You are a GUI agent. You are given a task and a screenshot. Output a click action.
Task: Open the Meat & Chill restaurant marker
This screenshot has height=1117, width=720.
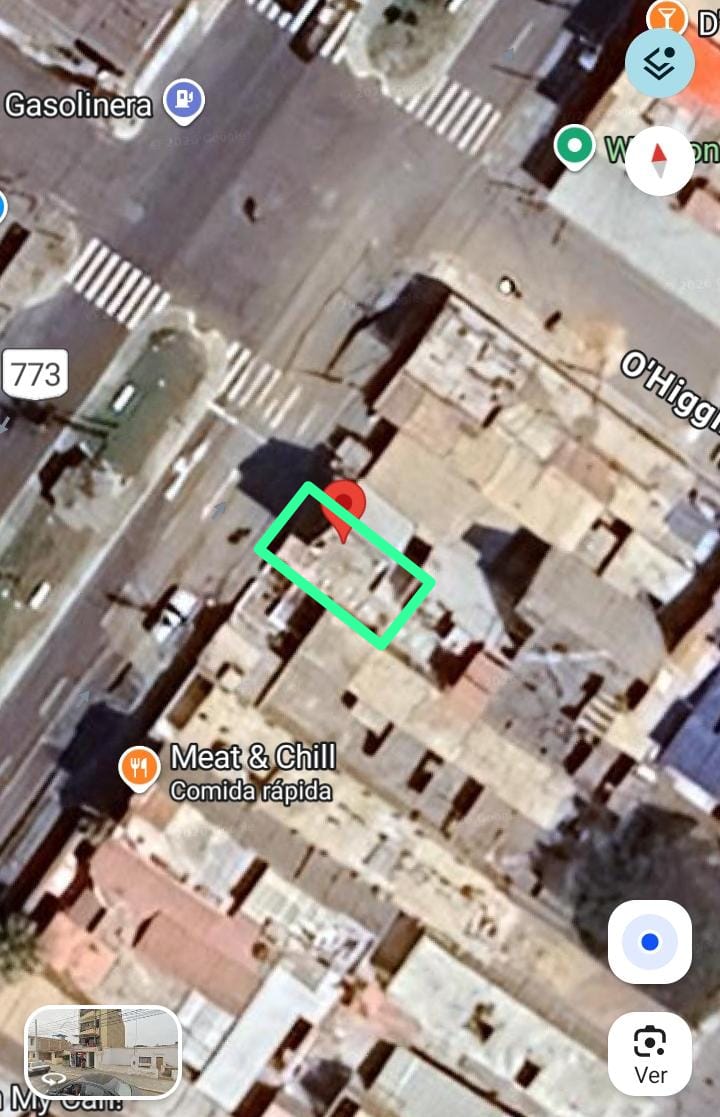(x=139, y=768)
